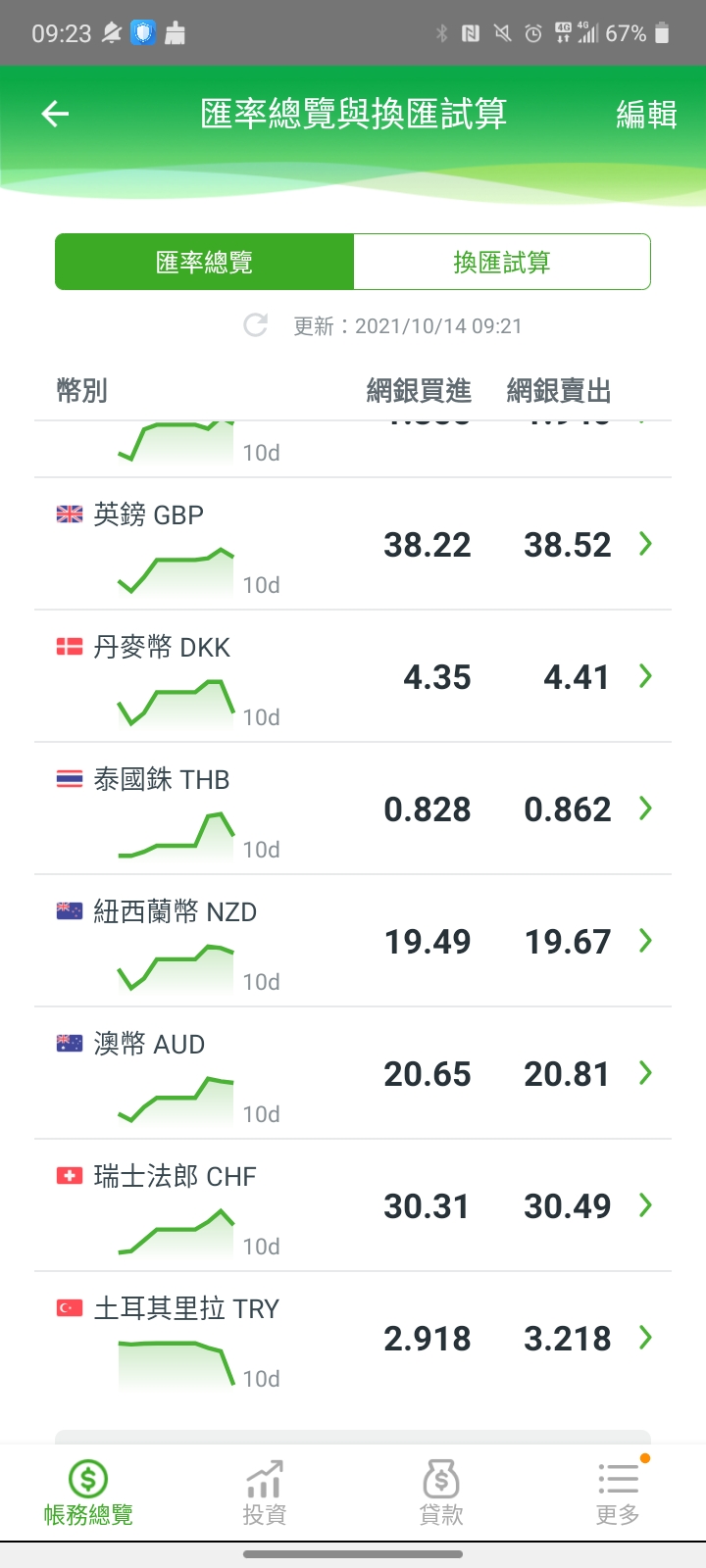Tap 編輯 to edit the currency list

(646, 115)
